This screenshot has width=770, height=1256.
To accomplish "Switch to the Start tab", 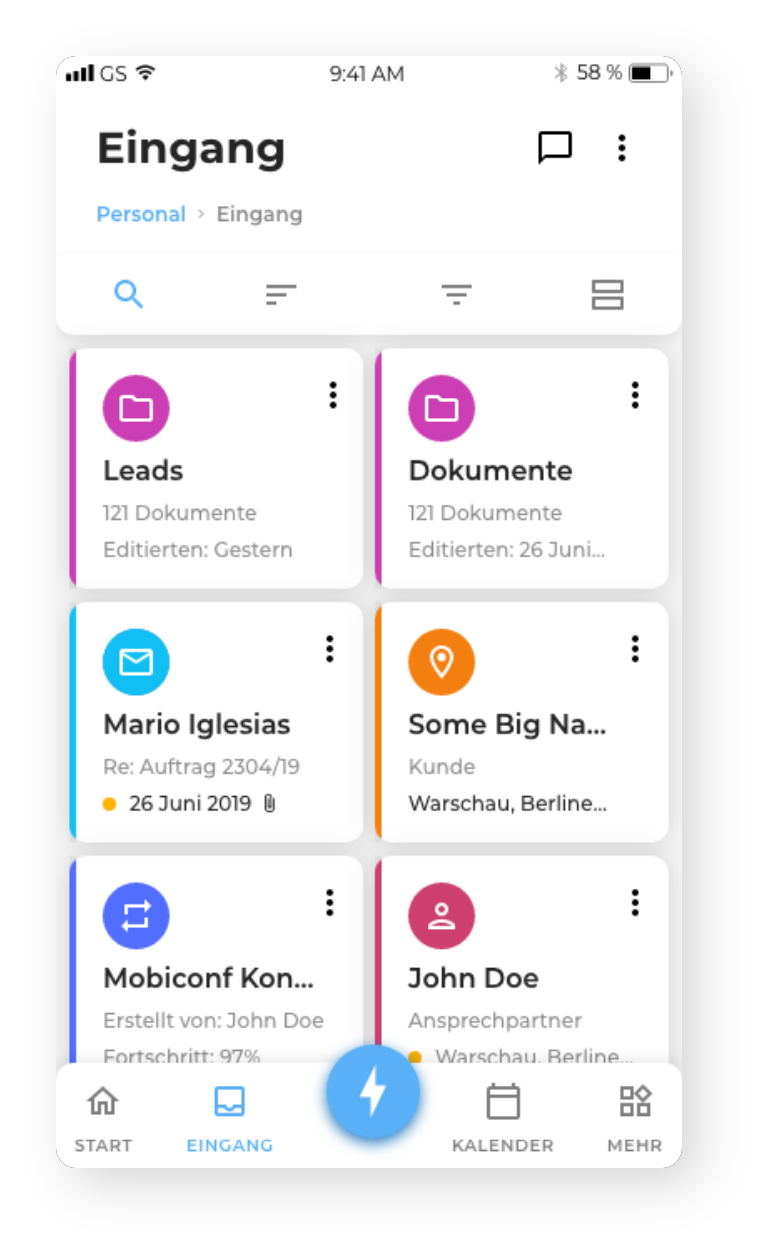I will [x=103, y=1118].
